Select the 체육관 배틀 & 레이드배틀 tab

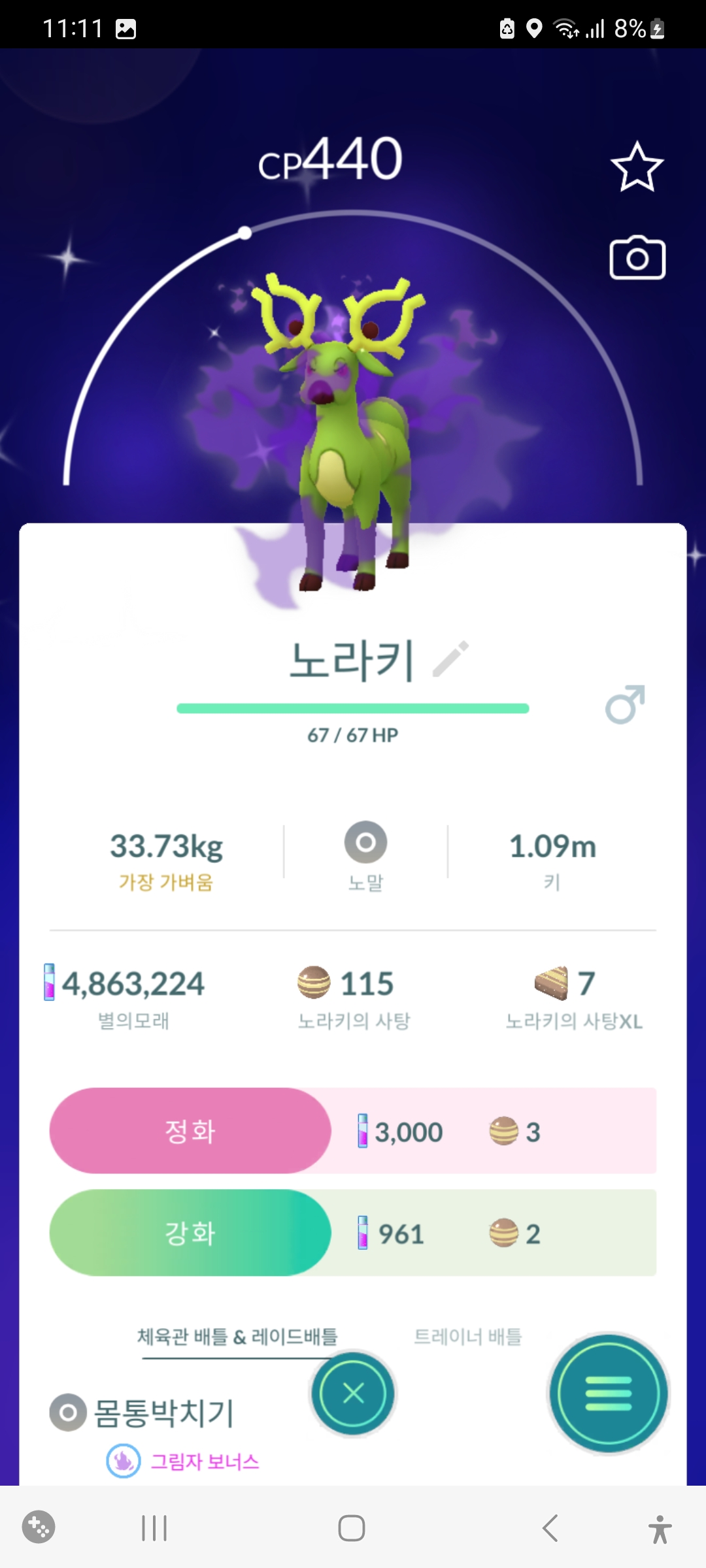coord(237,1337)
